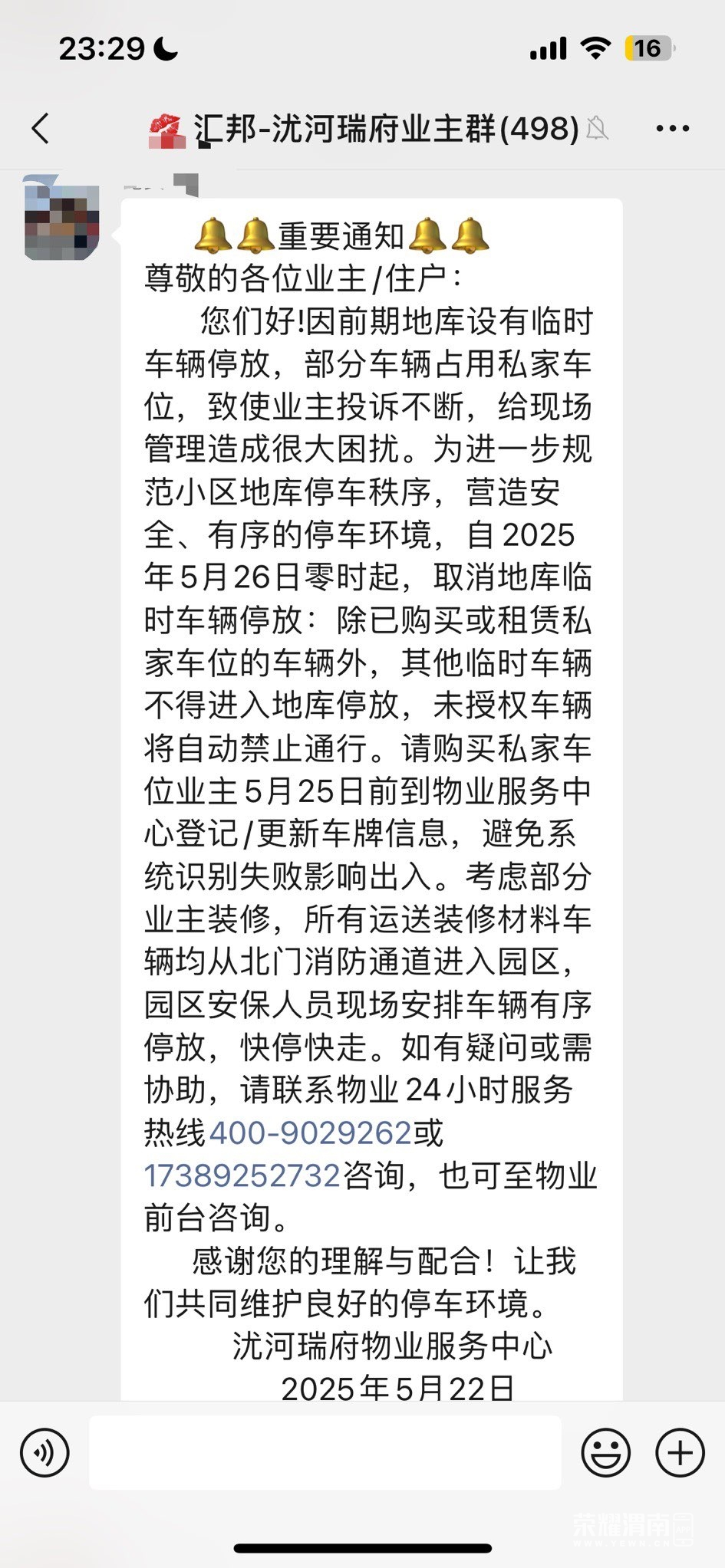Focus the message text field
Viewport: 725px width, 1568px height.
tap(325, 1452)
